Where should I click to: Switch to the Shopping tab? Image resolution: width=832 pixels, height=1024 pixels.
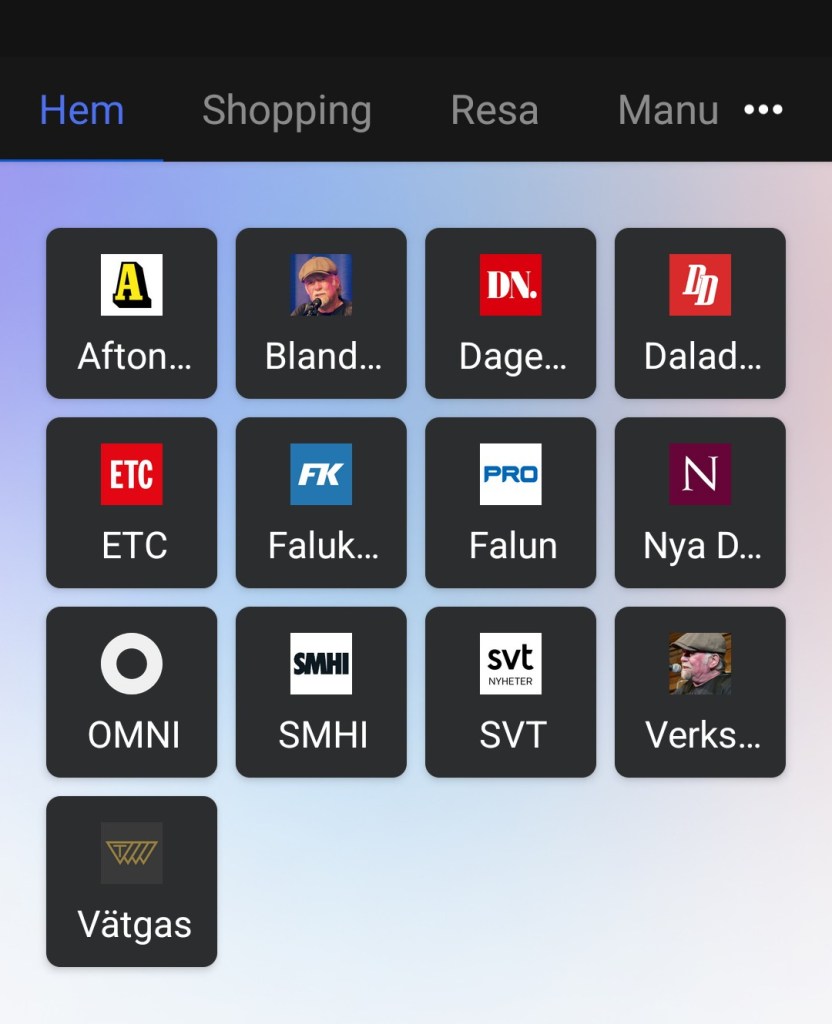click(286, 110)
